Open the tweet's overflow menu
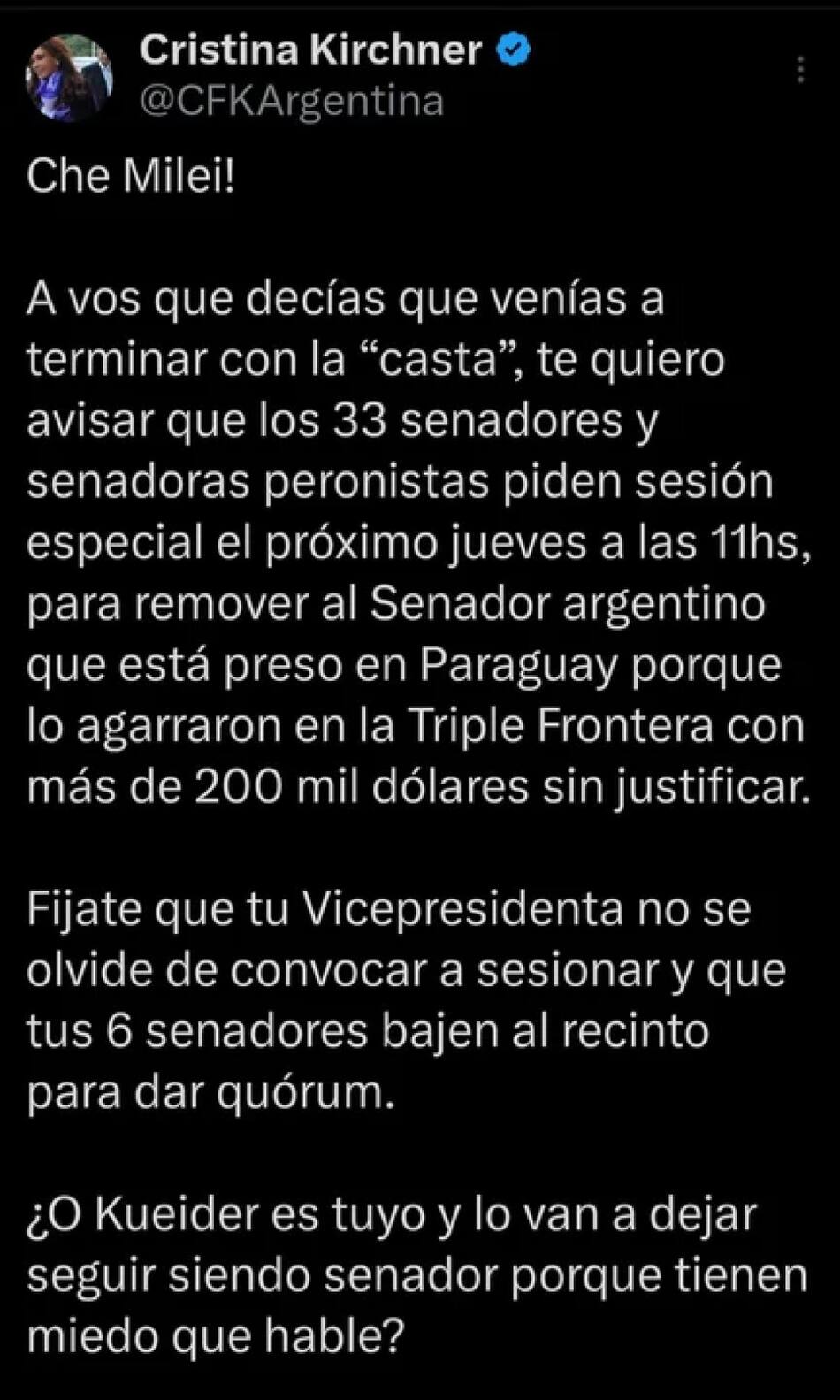 pos(800,70)
